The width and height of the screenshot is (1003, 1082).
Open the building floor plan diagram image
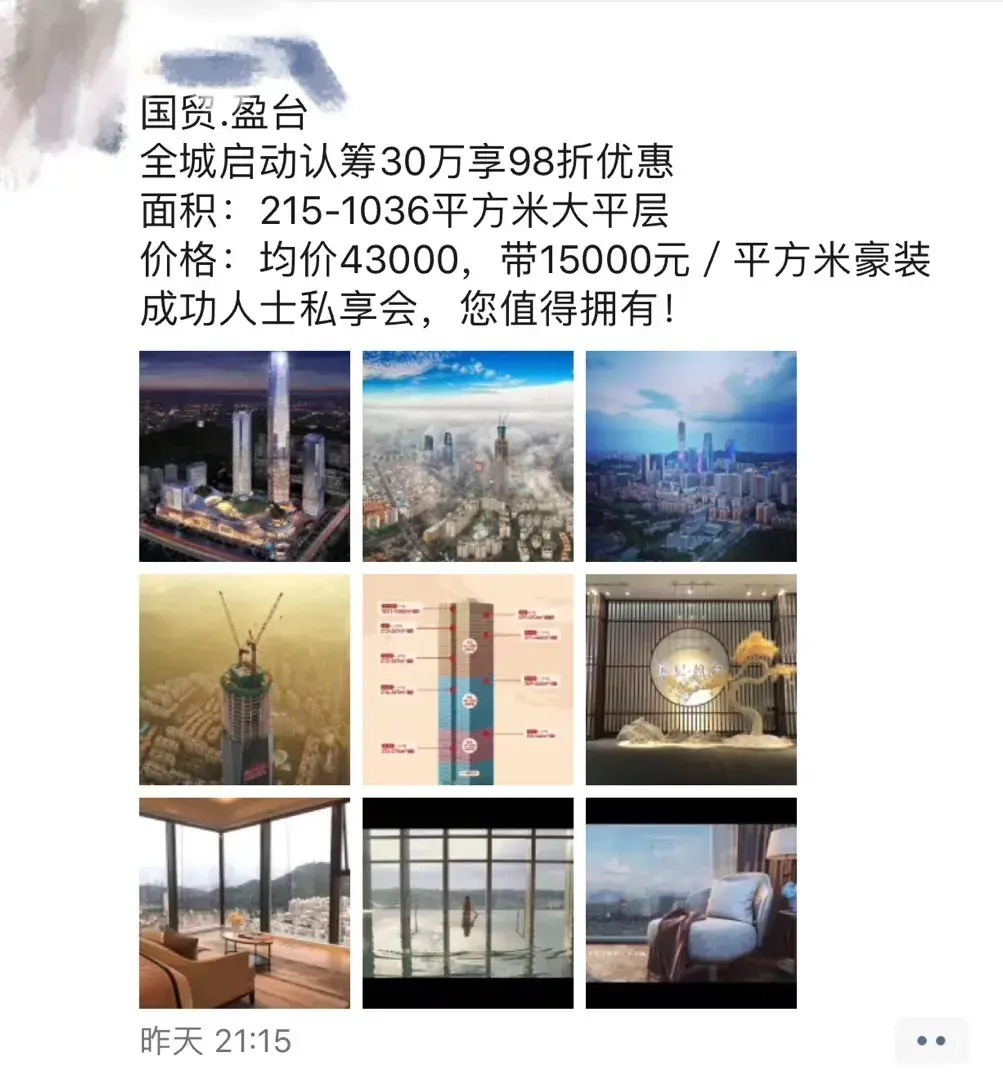468,679
